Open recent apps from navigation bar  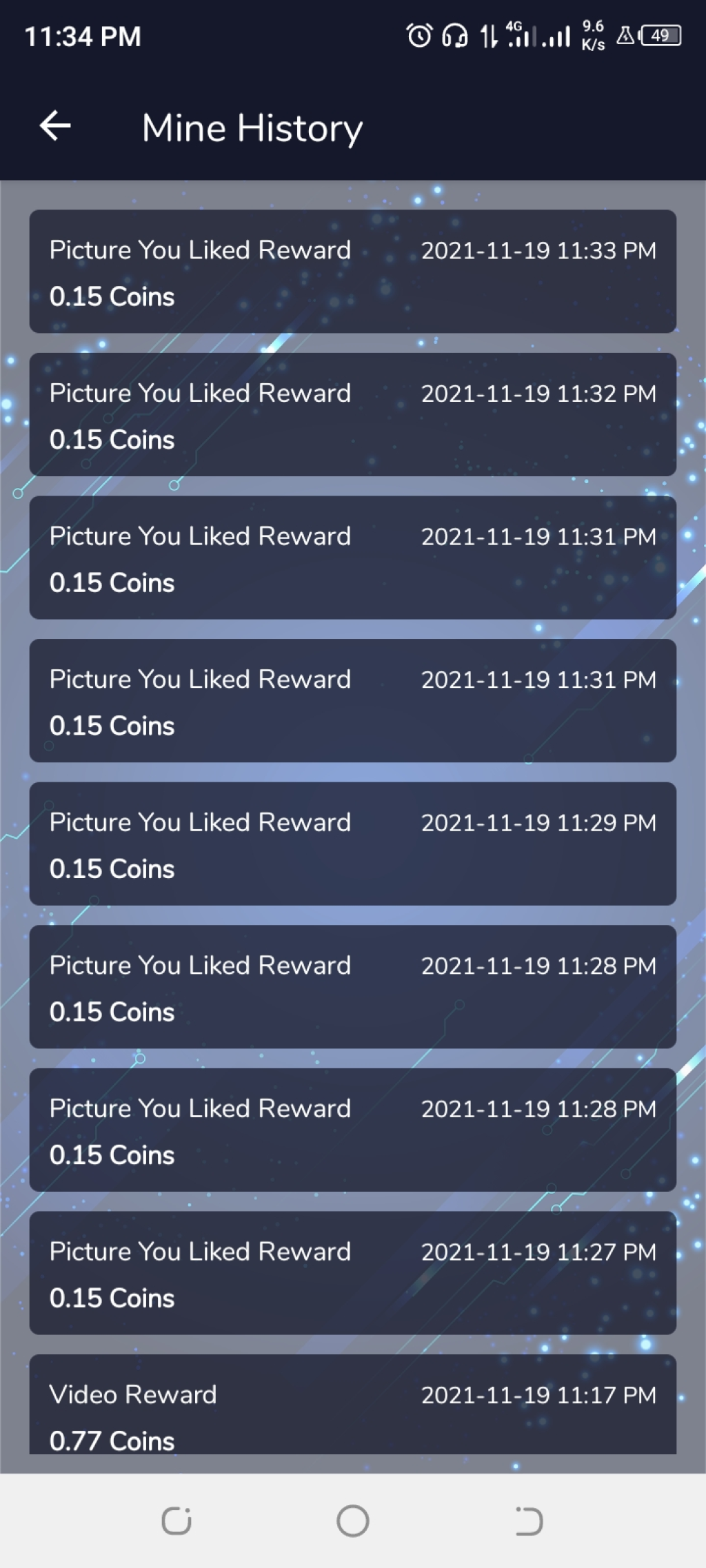176,1521
